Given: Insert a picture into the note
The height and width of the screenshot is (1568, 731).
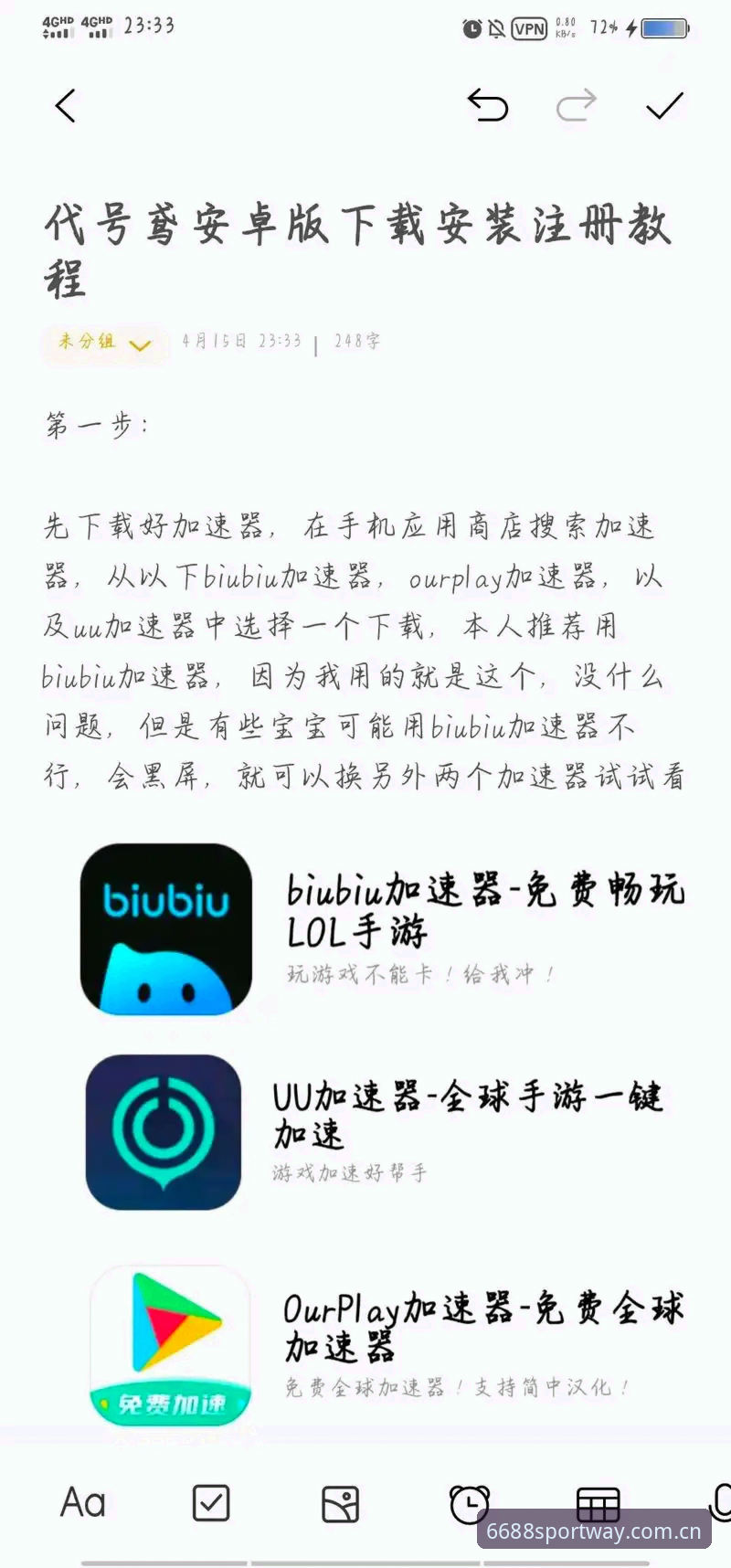Looking at the screenshot, I should pyautogui.click(x=341, y=1504).
